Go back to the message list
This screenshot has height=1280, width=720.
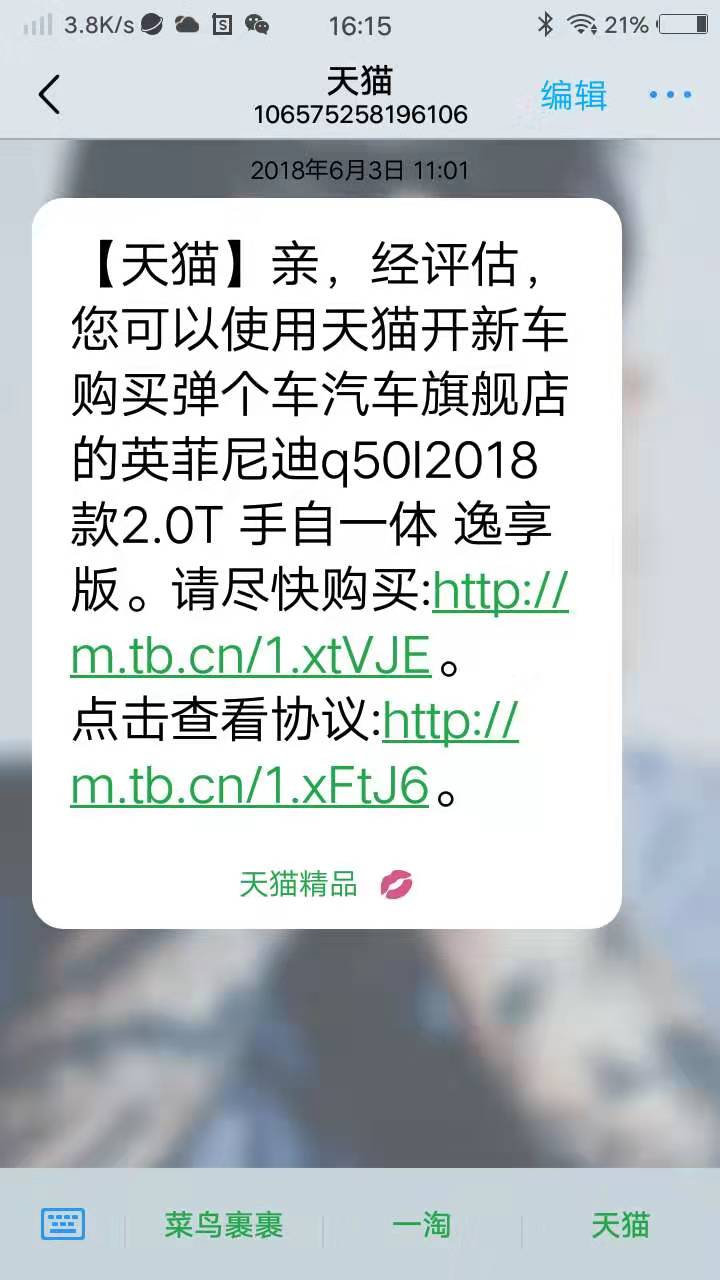[49, 96]
